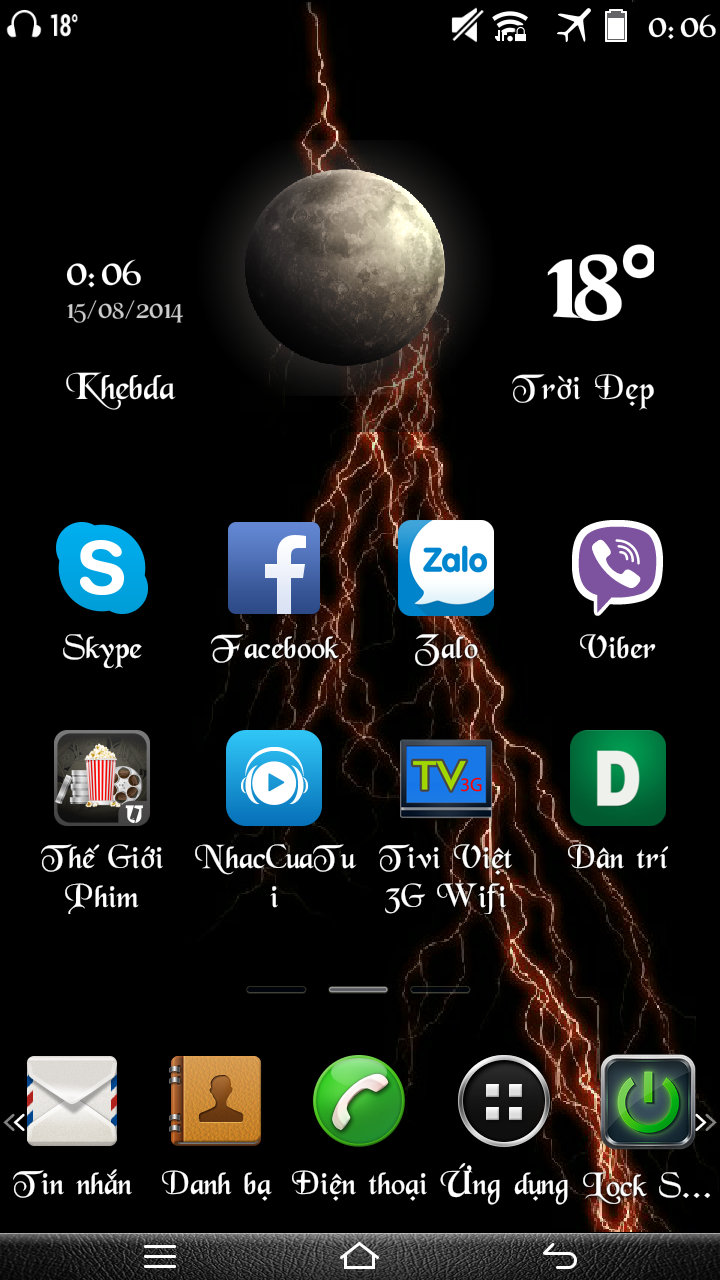Select the middle home screen page indicator
720x1280 pixels.
pyautogui.click(x=358, y=989)
